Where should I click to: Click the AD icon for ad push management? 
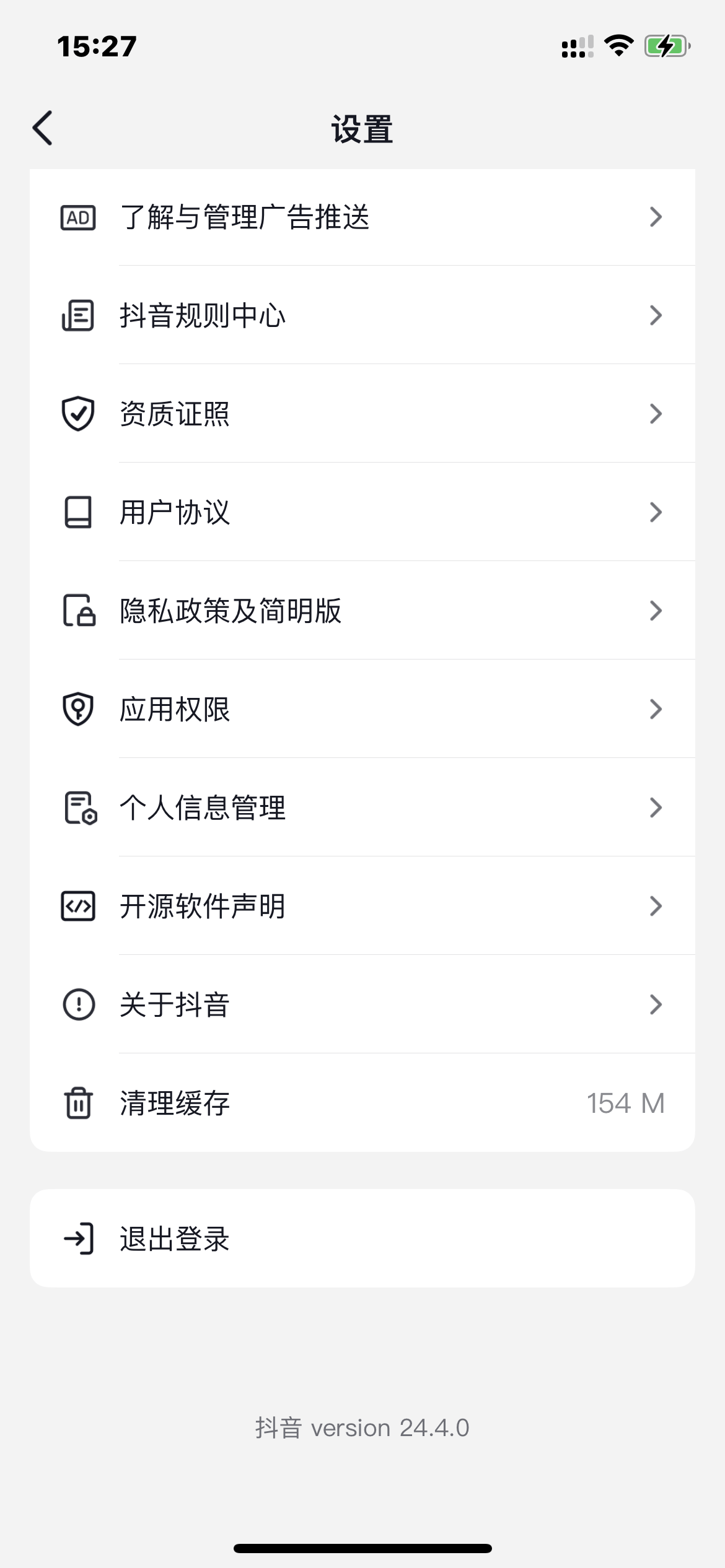77,217
